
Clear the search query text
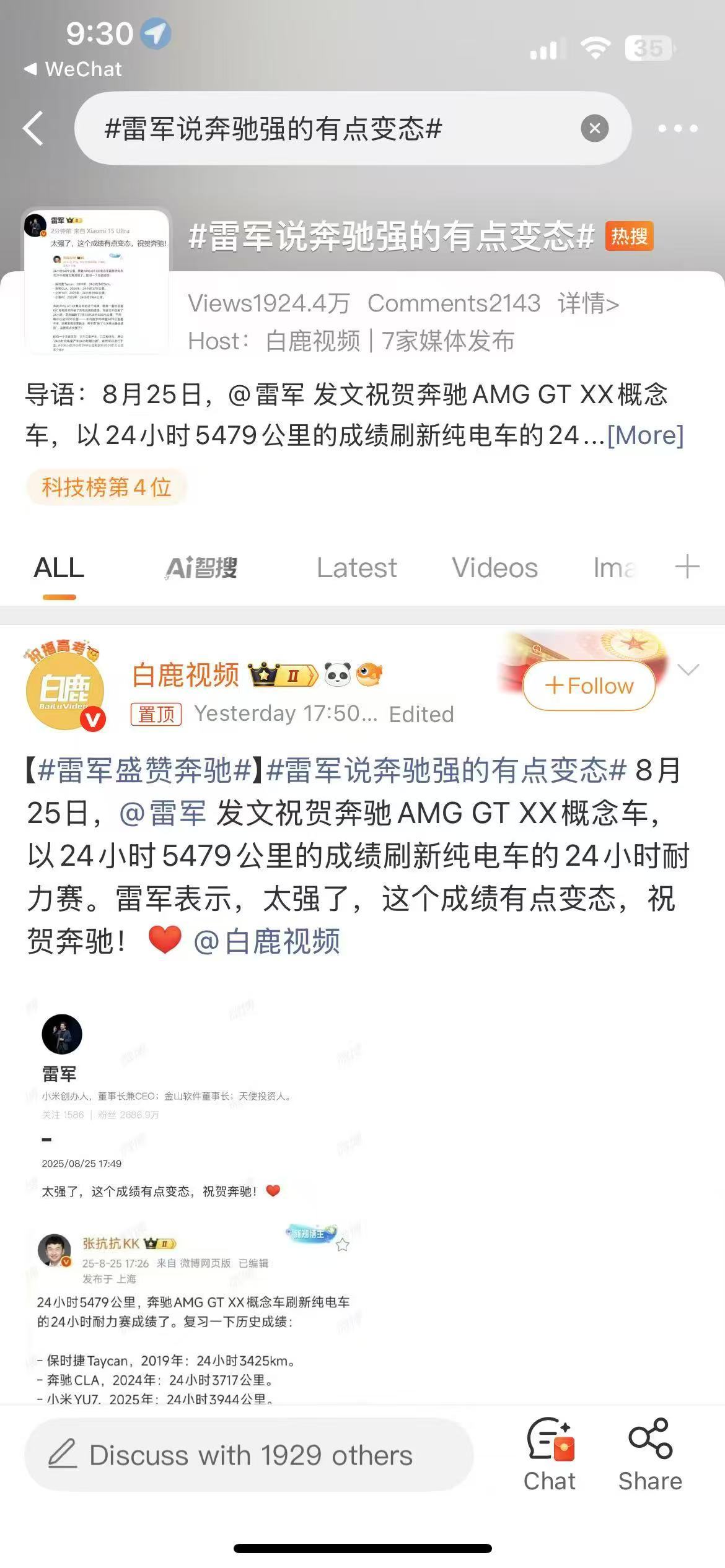pyautogui.click(x=594, y=129)
